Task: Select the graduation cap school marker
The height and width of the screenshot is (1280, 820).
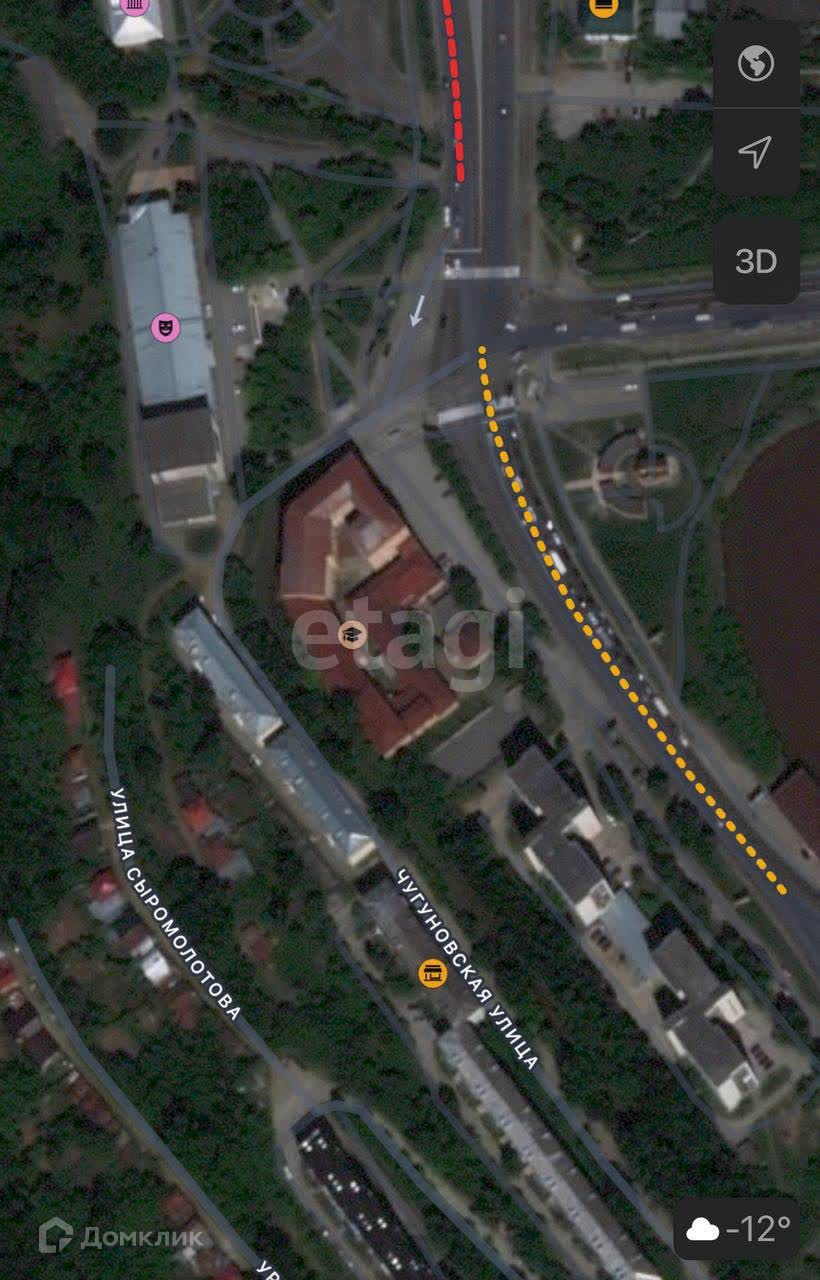Action: (x=352, y=634)
